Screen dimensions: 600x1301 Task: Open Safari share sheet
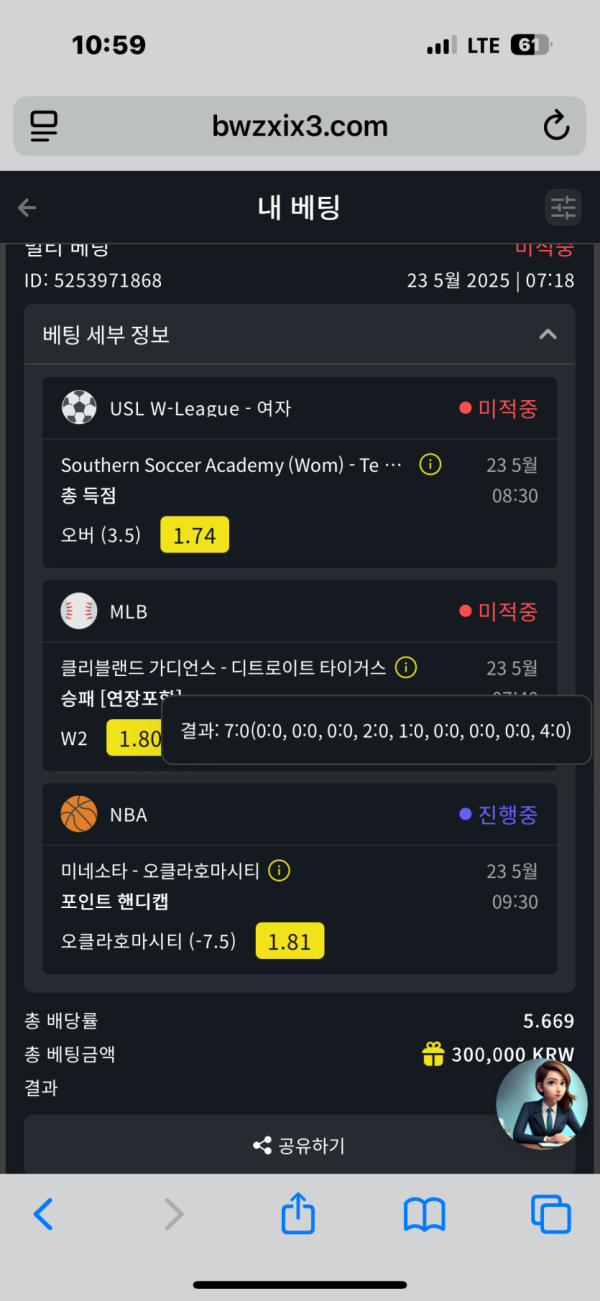[298, 1214]
